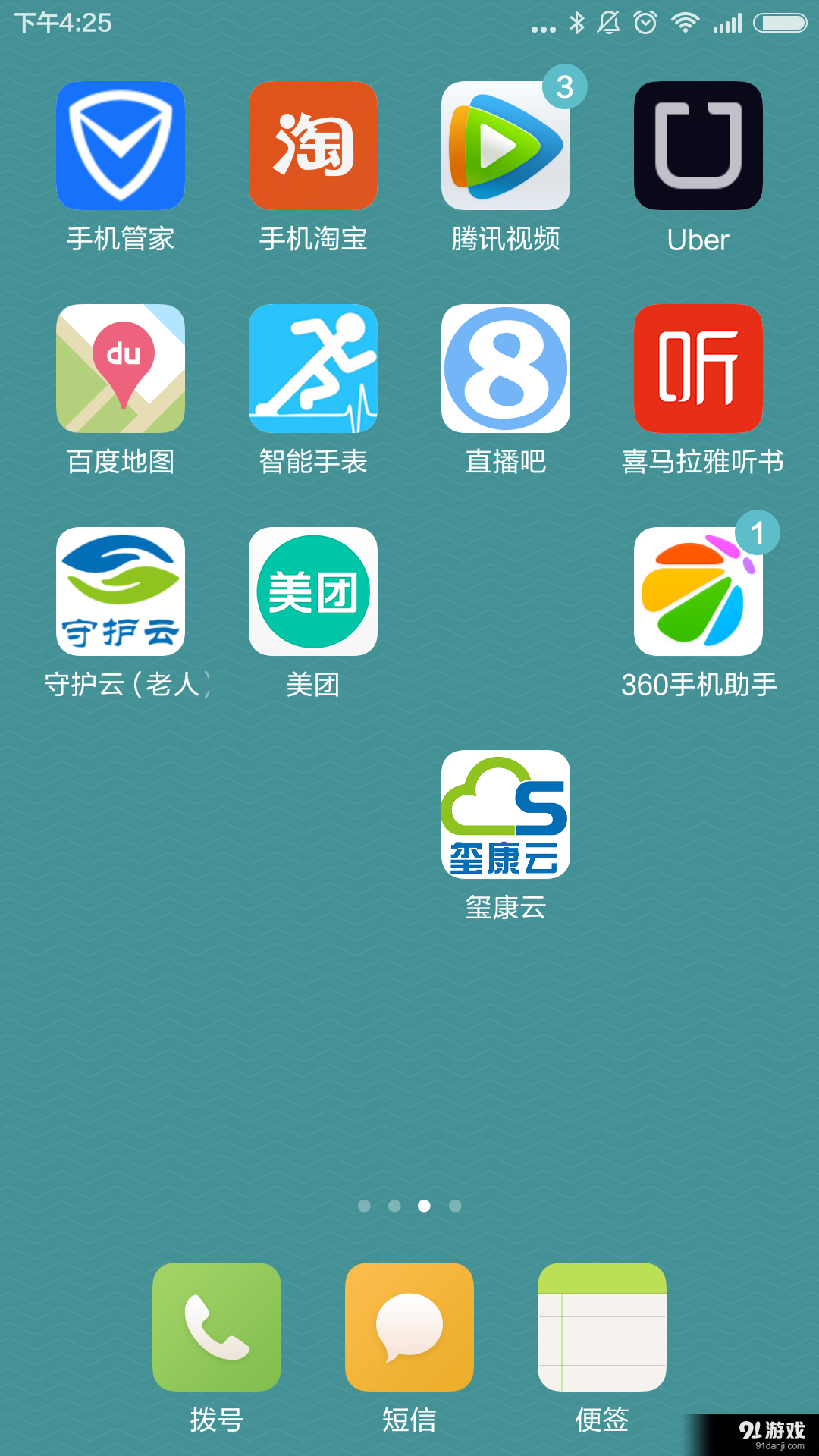Tap the 腾讯视频 badge showing 3
This screenshot has height=1456, width=819.
(x=564, y=87)
